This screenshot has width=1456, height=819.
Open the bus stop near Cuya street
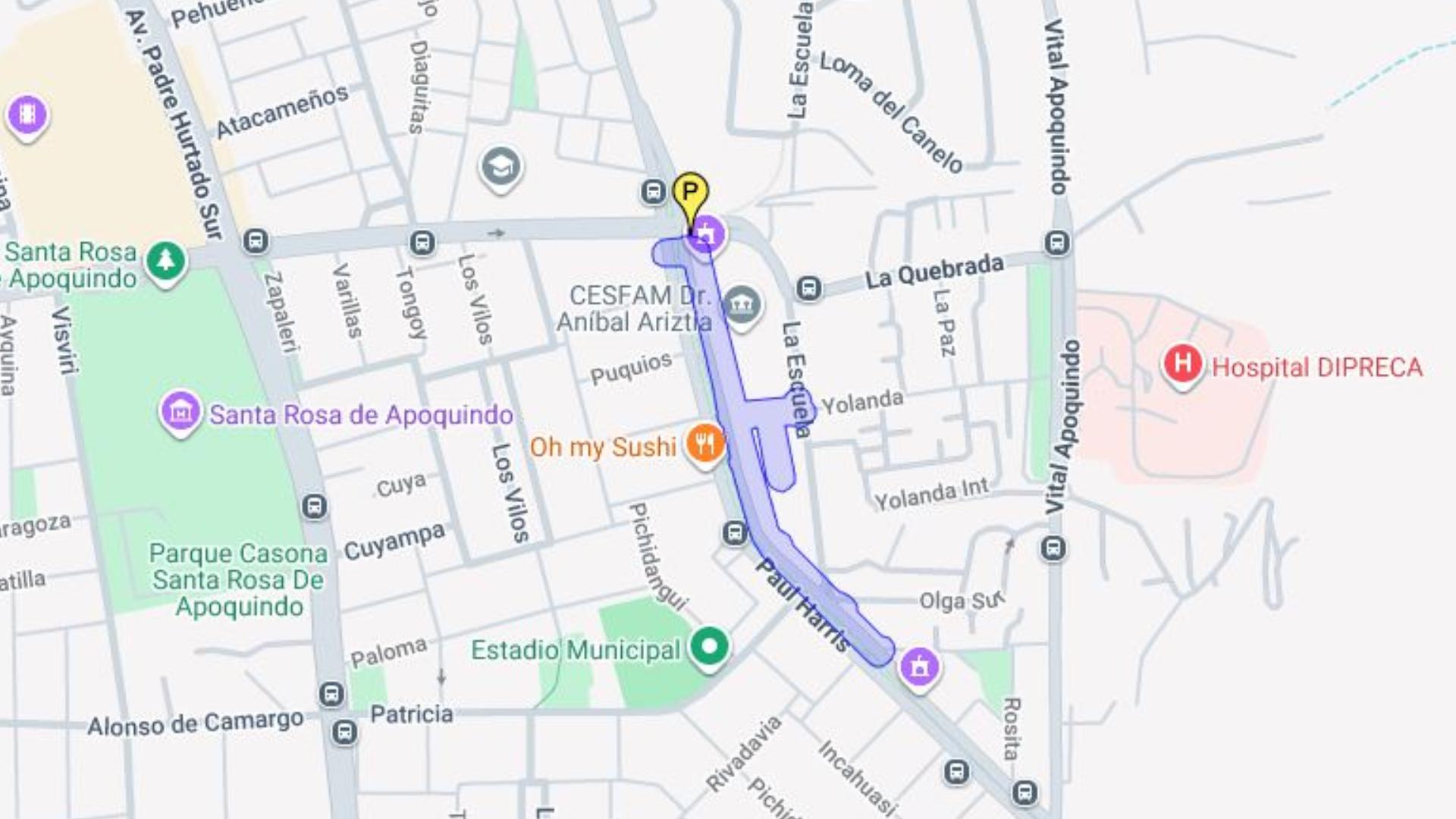[x=315, y=507]
